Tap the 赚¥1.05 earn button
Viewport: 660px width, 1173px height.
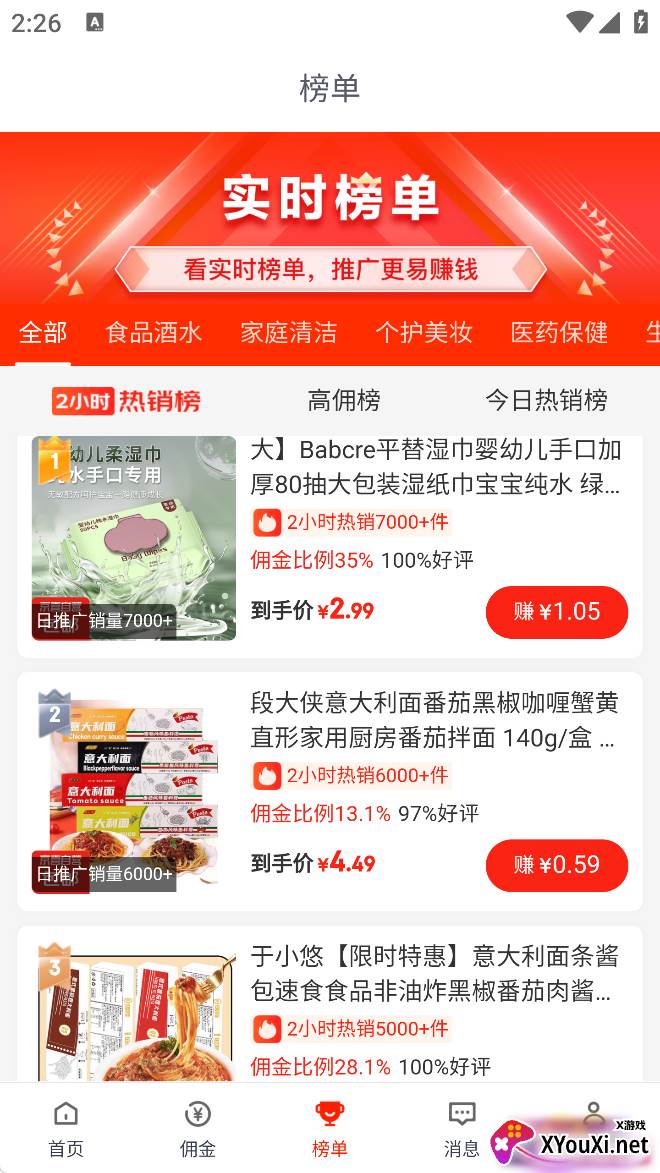point(556,612)
